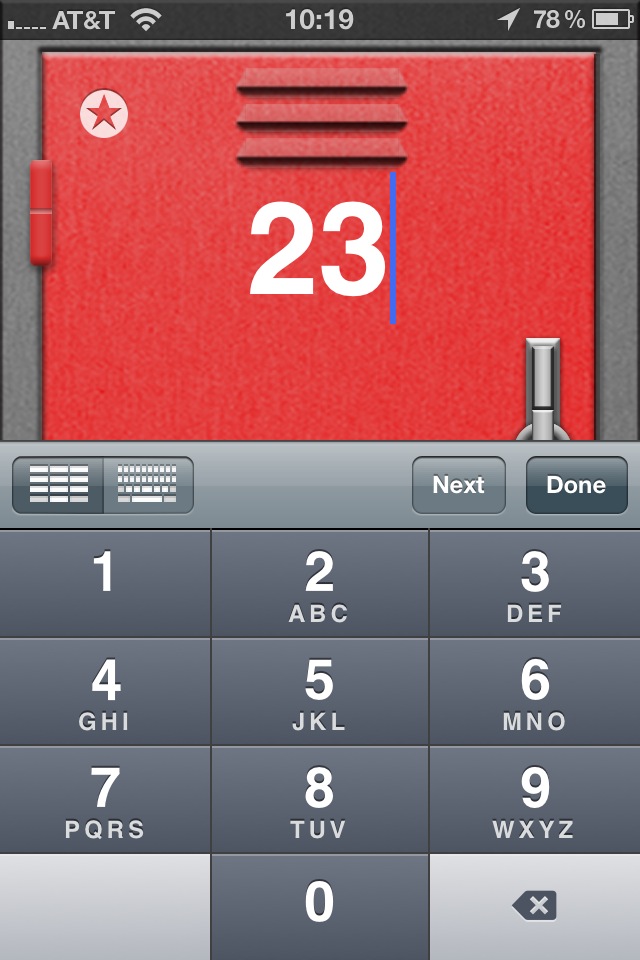Tap the star icon on locker
The height and width of the screenshot is (960, 640).
104,114
